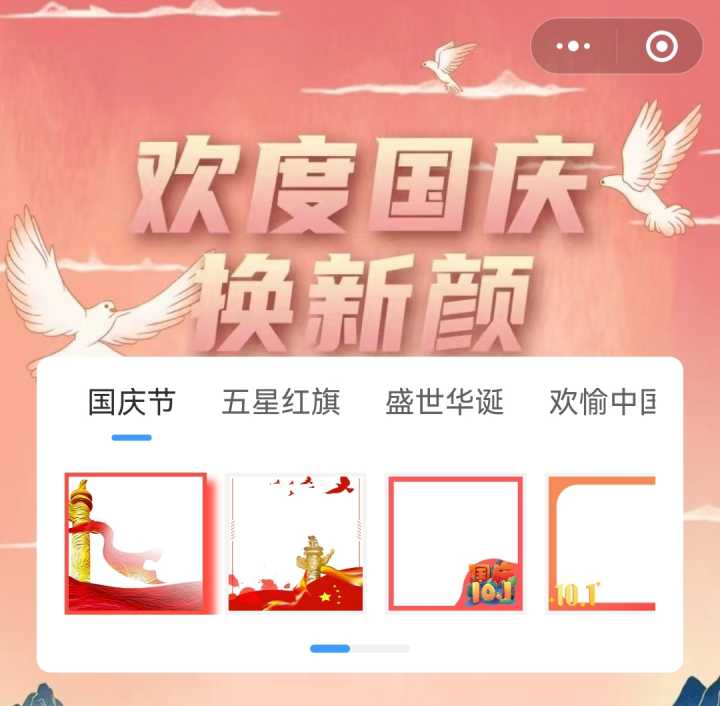Pick the frame with Tiananmen and red flag
This screenshot has height=706, width=720.
[296, 543]
